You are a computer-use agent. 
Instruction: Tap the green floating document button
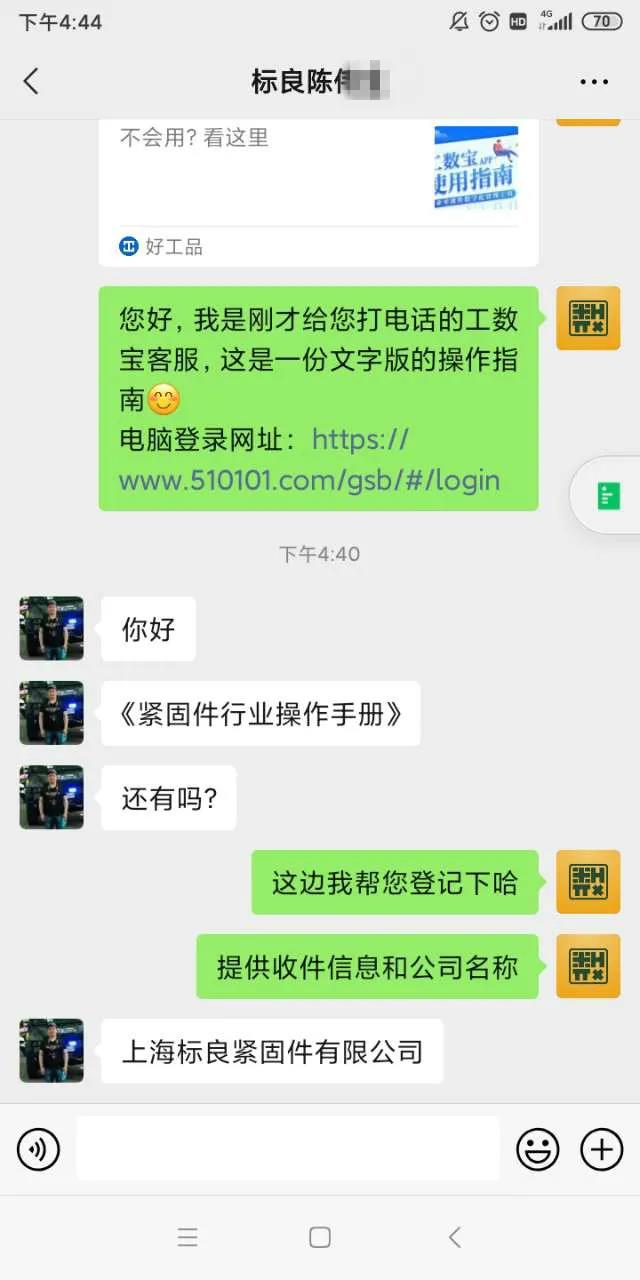pos(608,496)
